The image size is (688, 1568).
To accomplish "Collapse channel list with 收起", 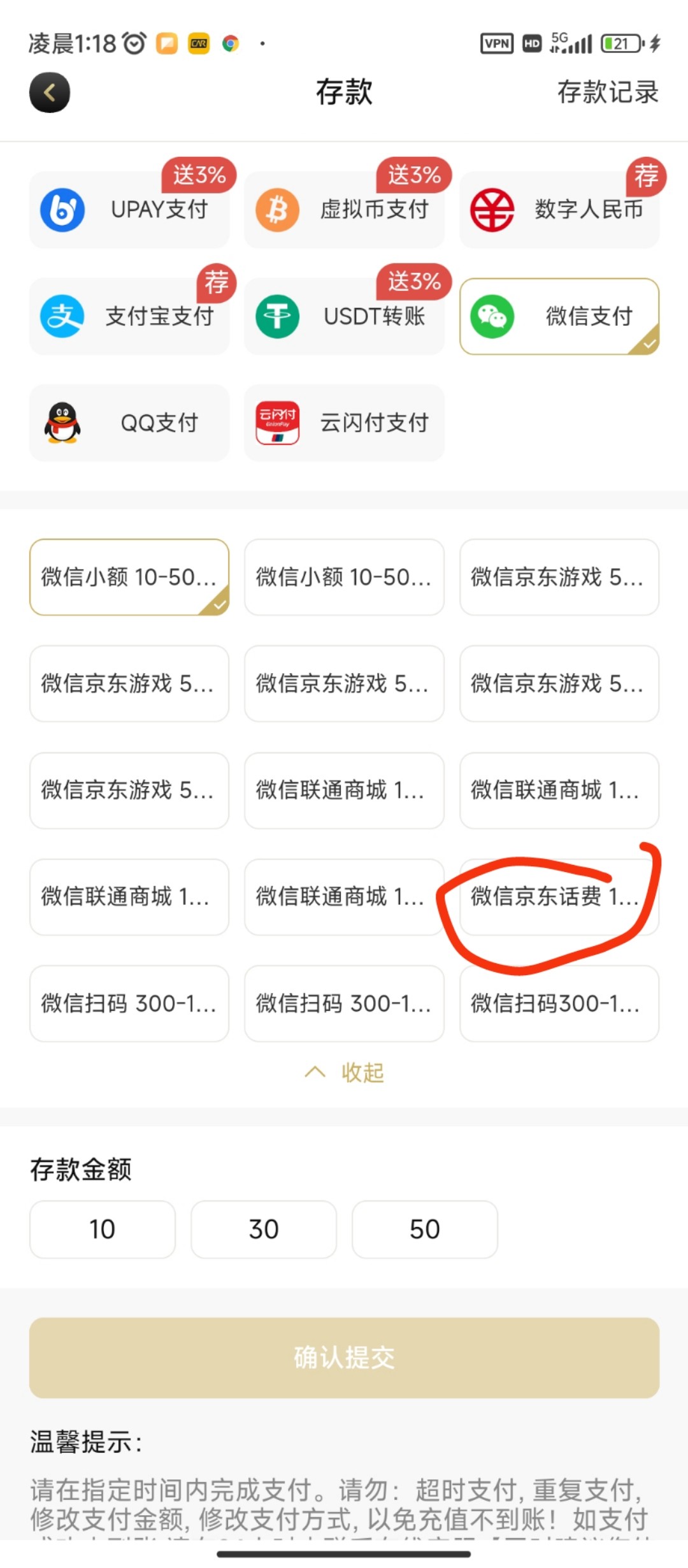I will click(345, 1073).
